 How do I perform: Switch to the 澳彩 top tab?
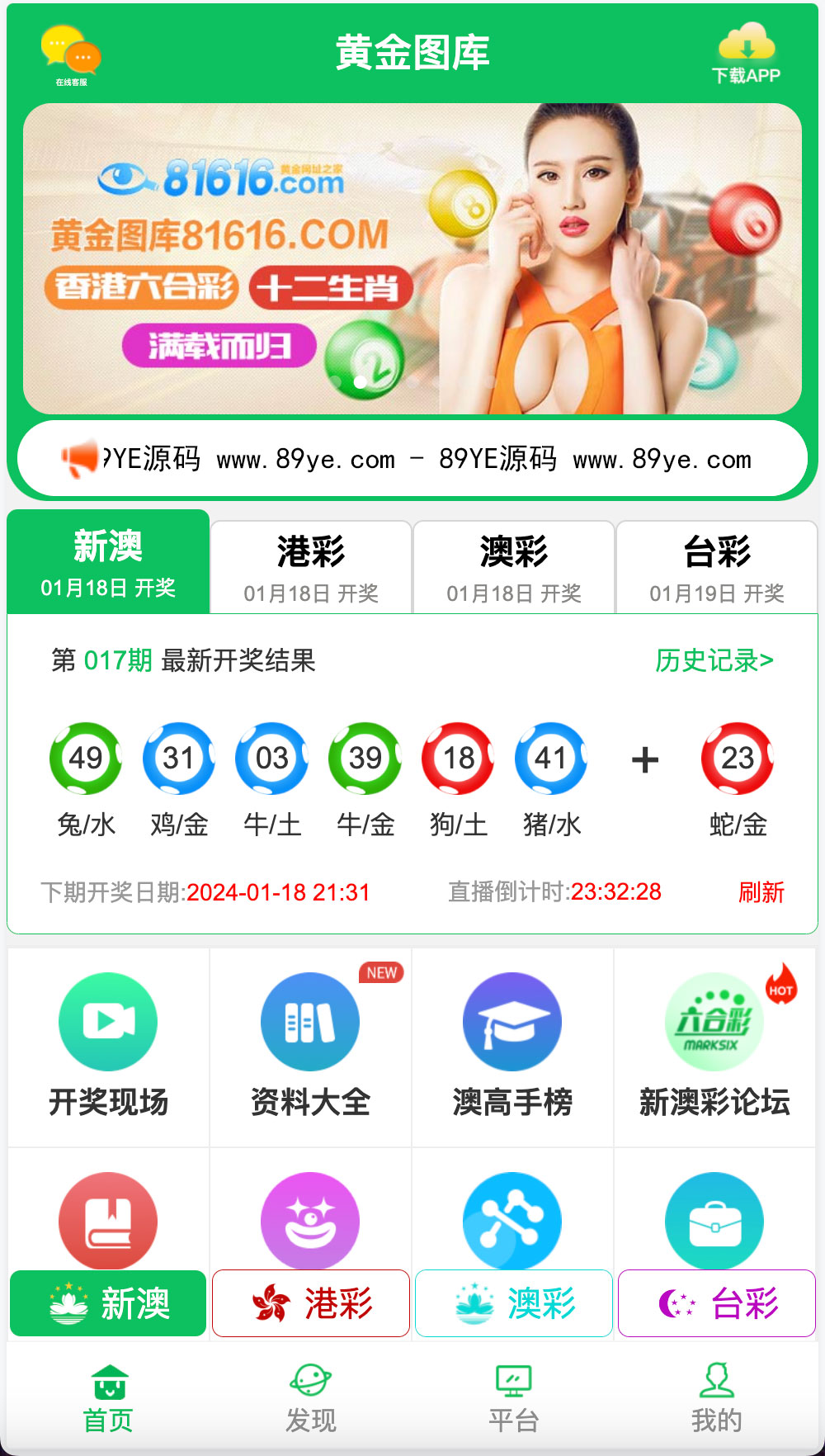point(514,567)
